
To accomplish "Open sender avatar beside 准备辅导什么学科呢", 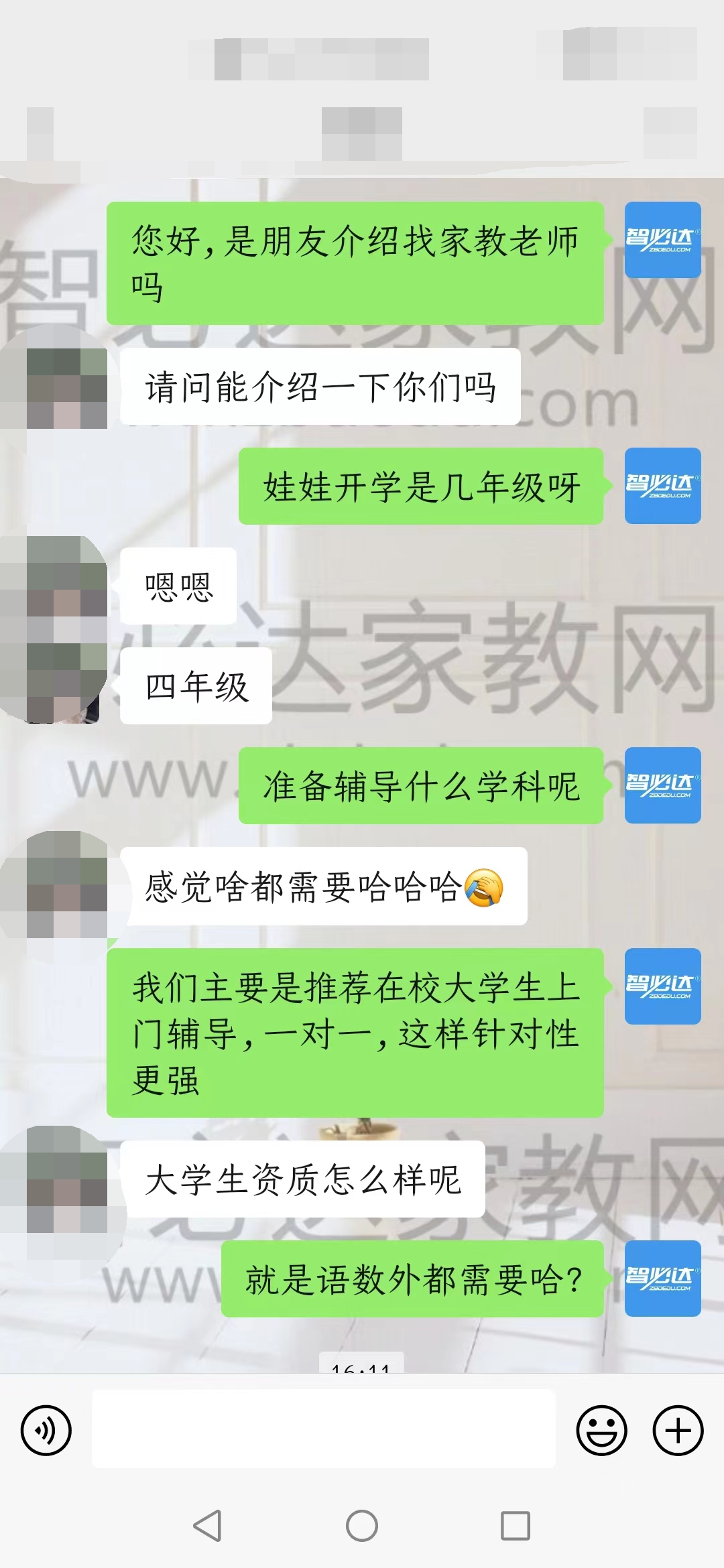I will tap(662, 785).
